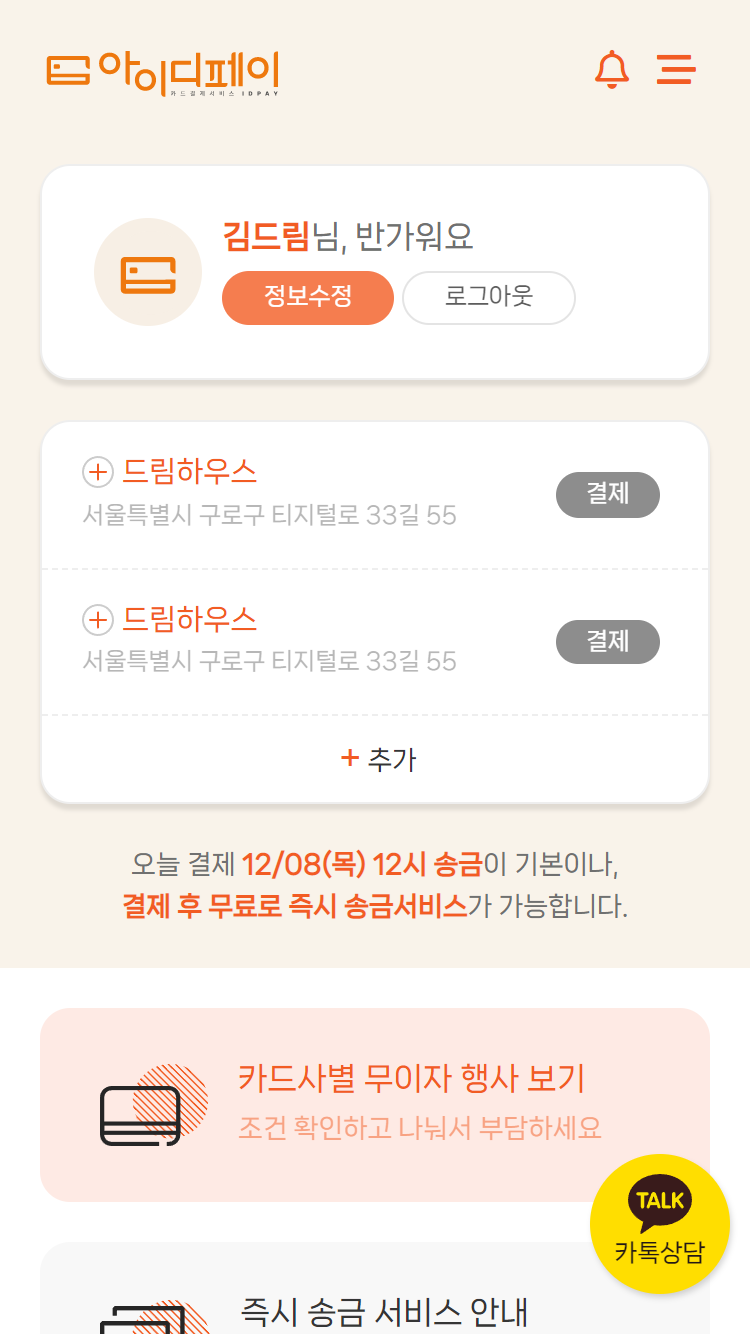This screenshot has width=750, height=1334.
Task: Open the hamburger menu
Action: [676, 70]
